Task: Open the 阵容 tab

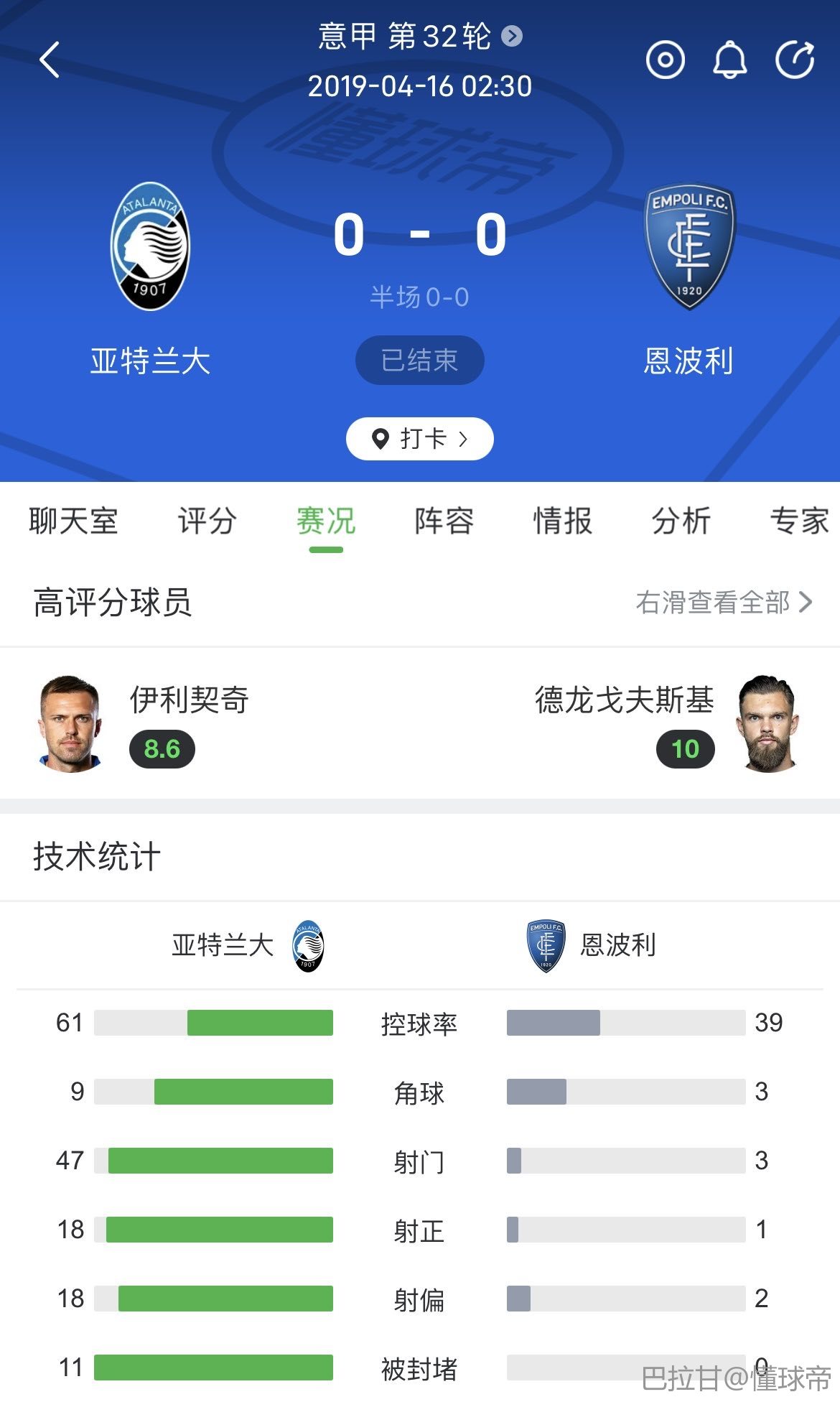Action: coord(444,521)
